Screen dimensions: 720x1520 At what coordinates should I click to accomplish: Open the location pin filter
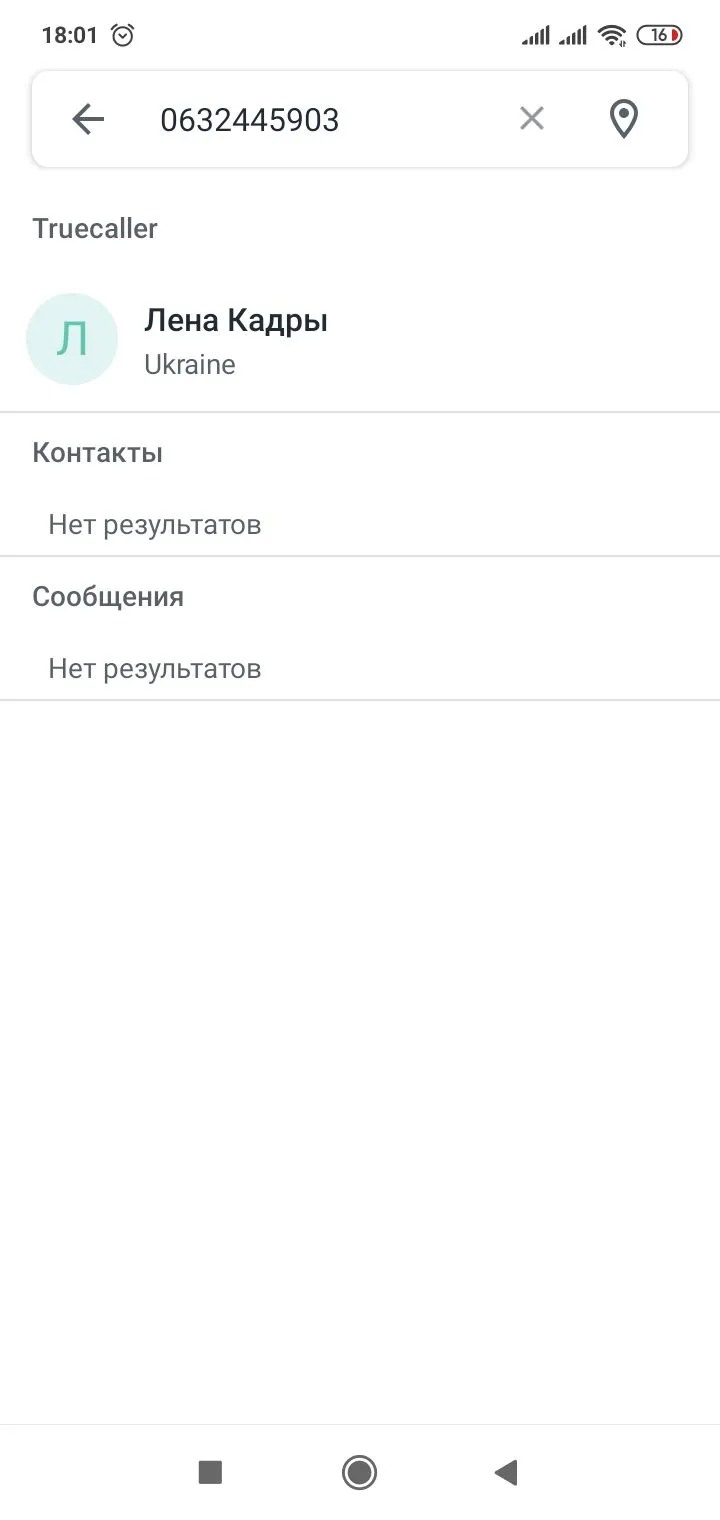click(x=624, y=120)
